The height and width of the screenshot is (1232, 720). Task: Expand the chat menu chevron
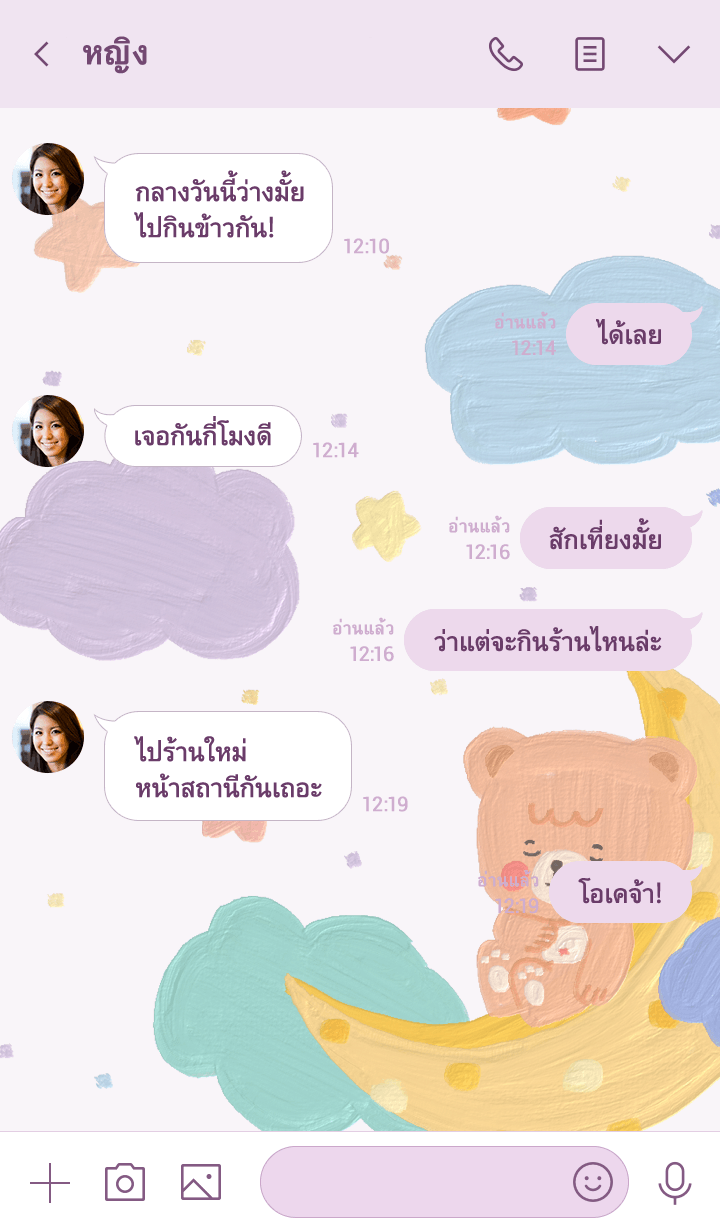click(x=674, y=54)
